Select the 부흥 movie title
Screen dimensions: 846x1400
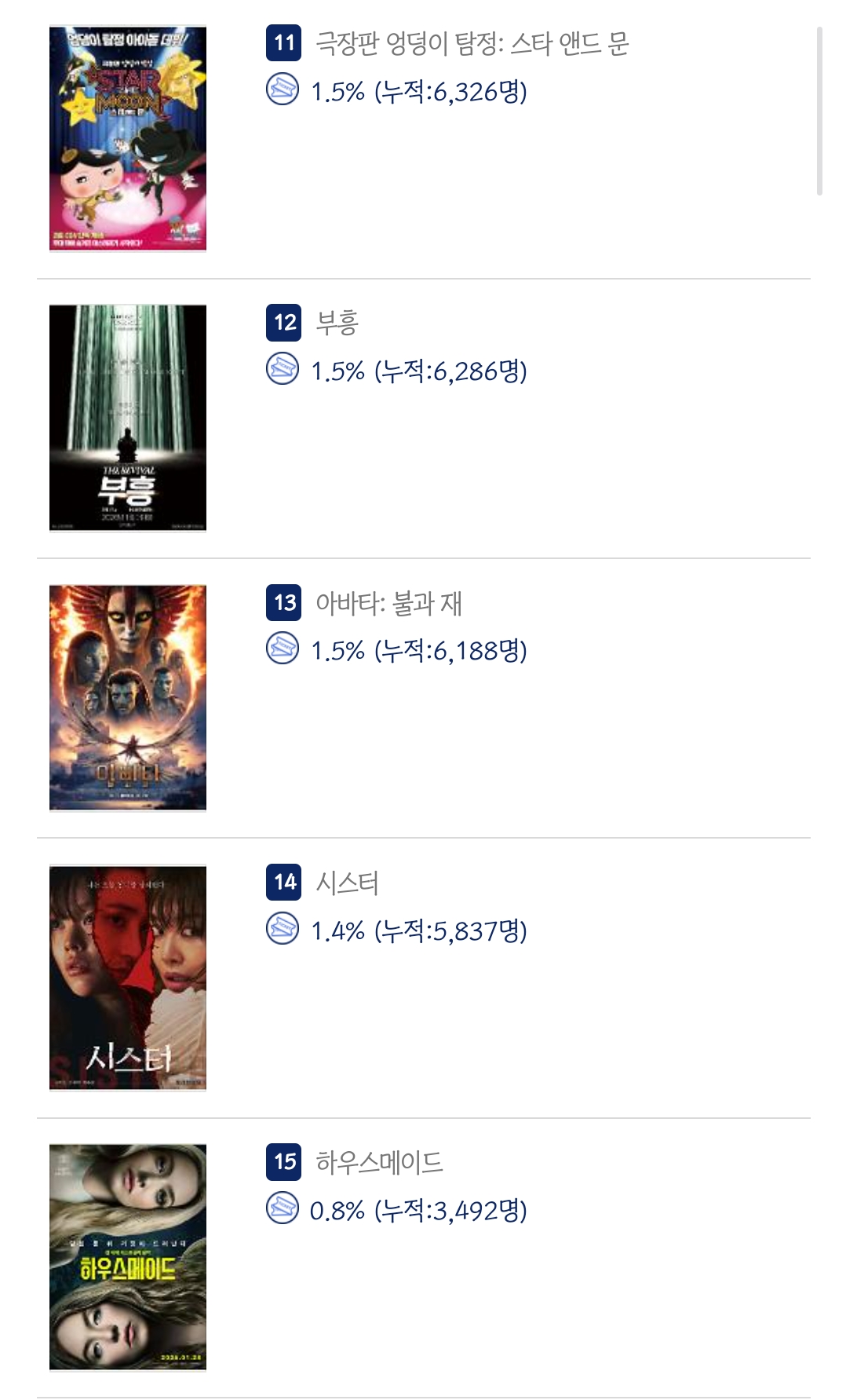[337, 323]
